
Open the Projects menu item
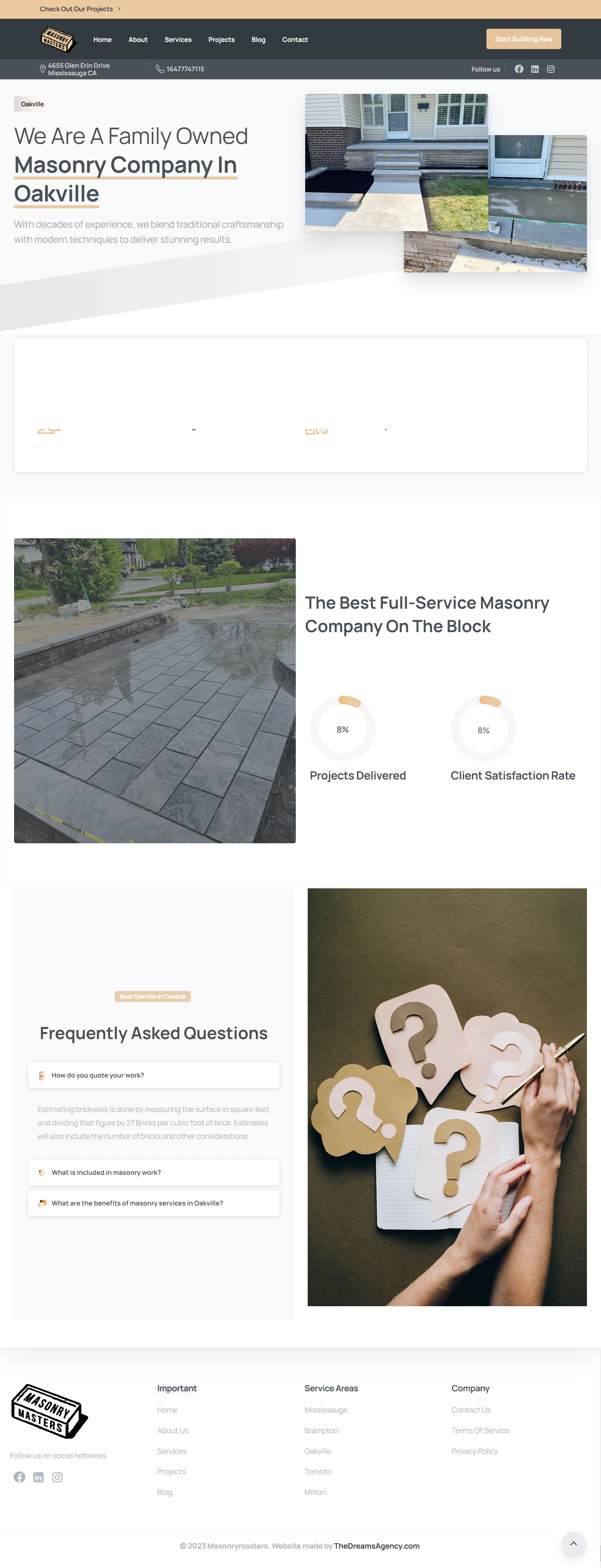[x=221, y=39]
